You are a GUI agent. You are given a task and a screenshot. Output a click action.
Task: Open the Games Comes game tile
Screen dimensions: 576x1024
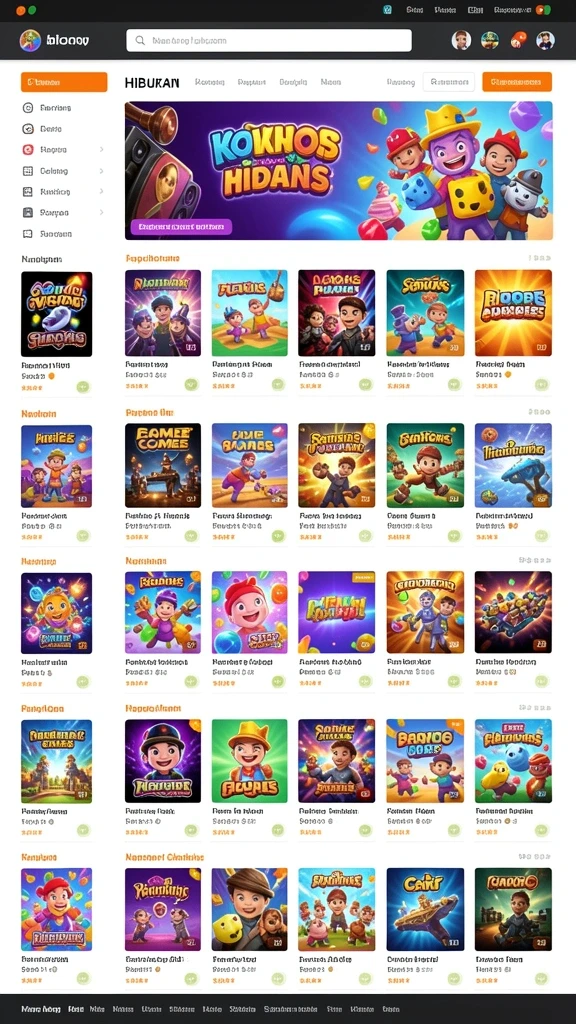coord(163,465)
